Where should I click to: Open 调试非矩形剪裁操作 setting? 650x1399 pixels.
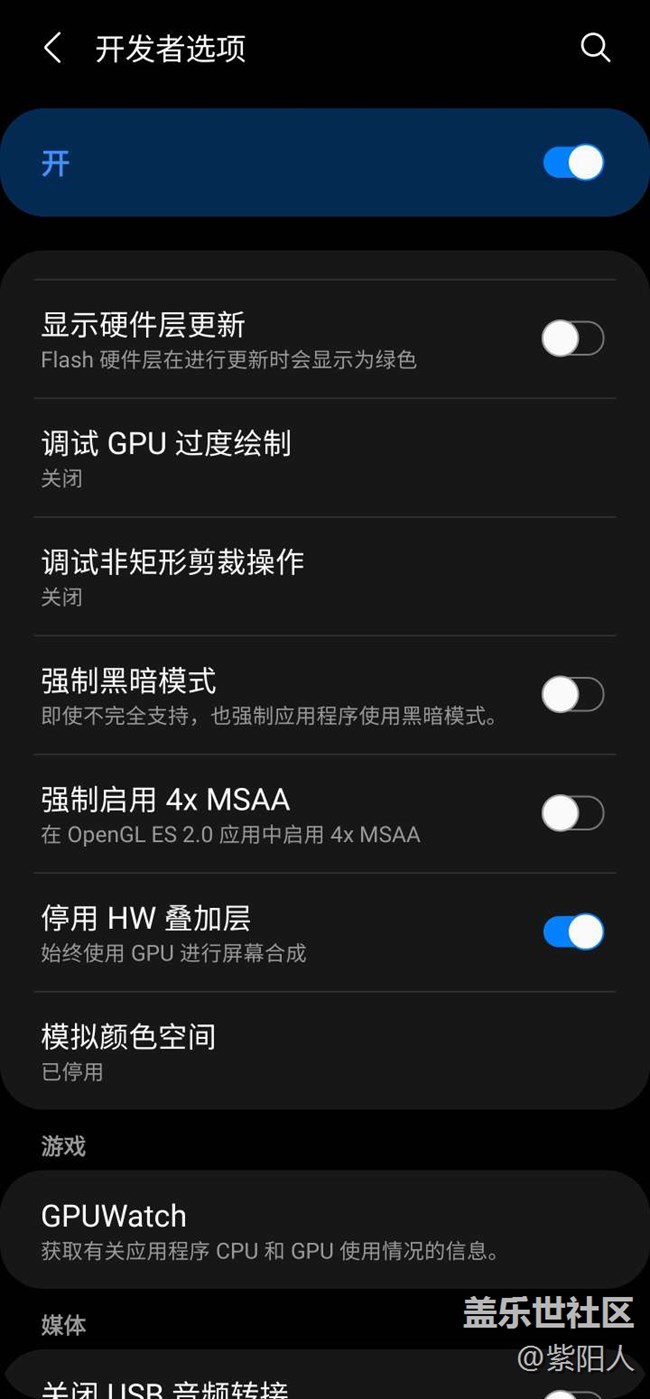[x=325, y=577]
